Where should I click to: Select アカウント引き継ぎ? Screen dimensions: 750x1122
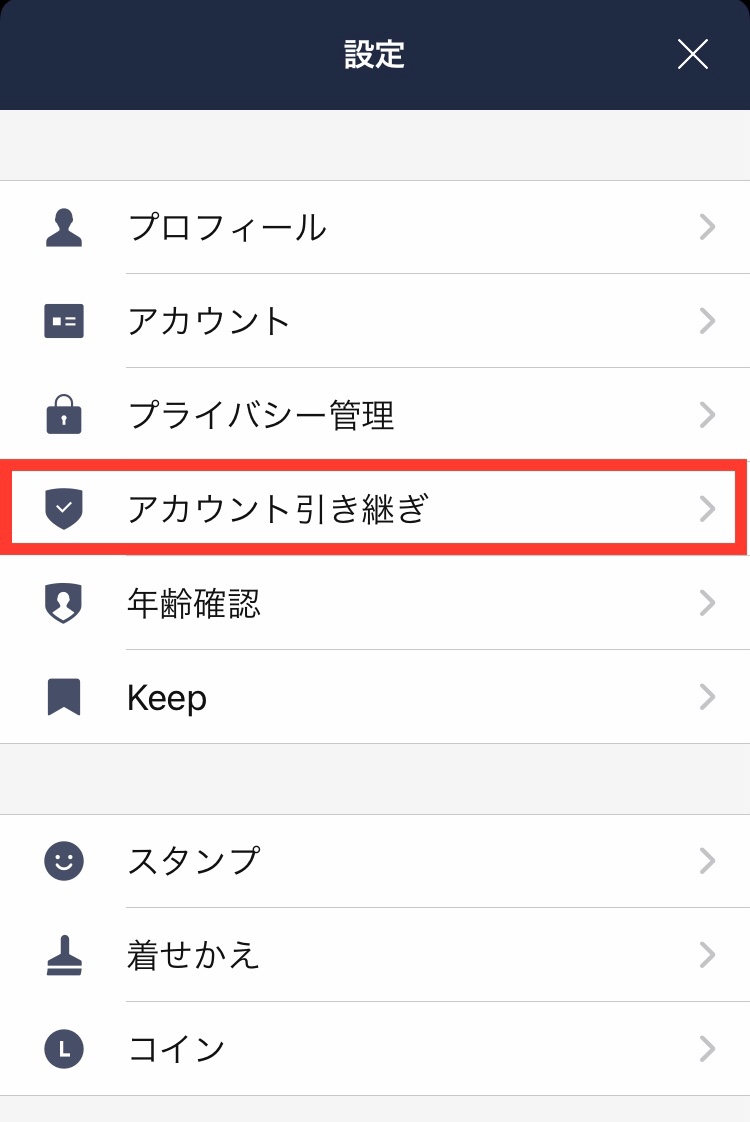point(375,508)
